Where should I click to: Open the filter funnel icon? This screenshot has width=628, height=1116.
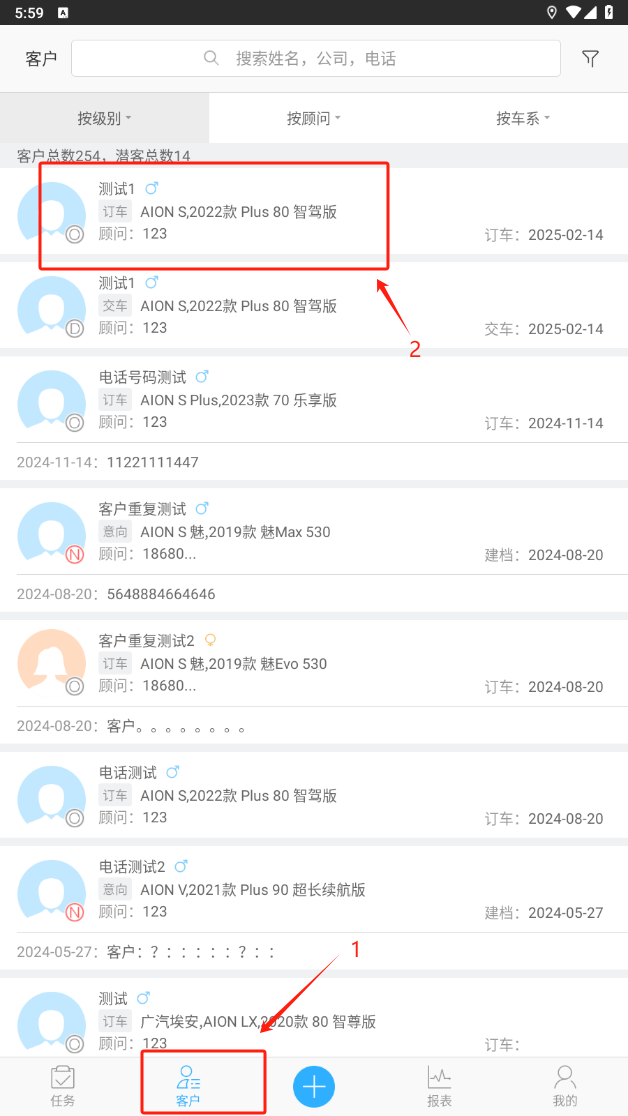[x=590, y=58]
